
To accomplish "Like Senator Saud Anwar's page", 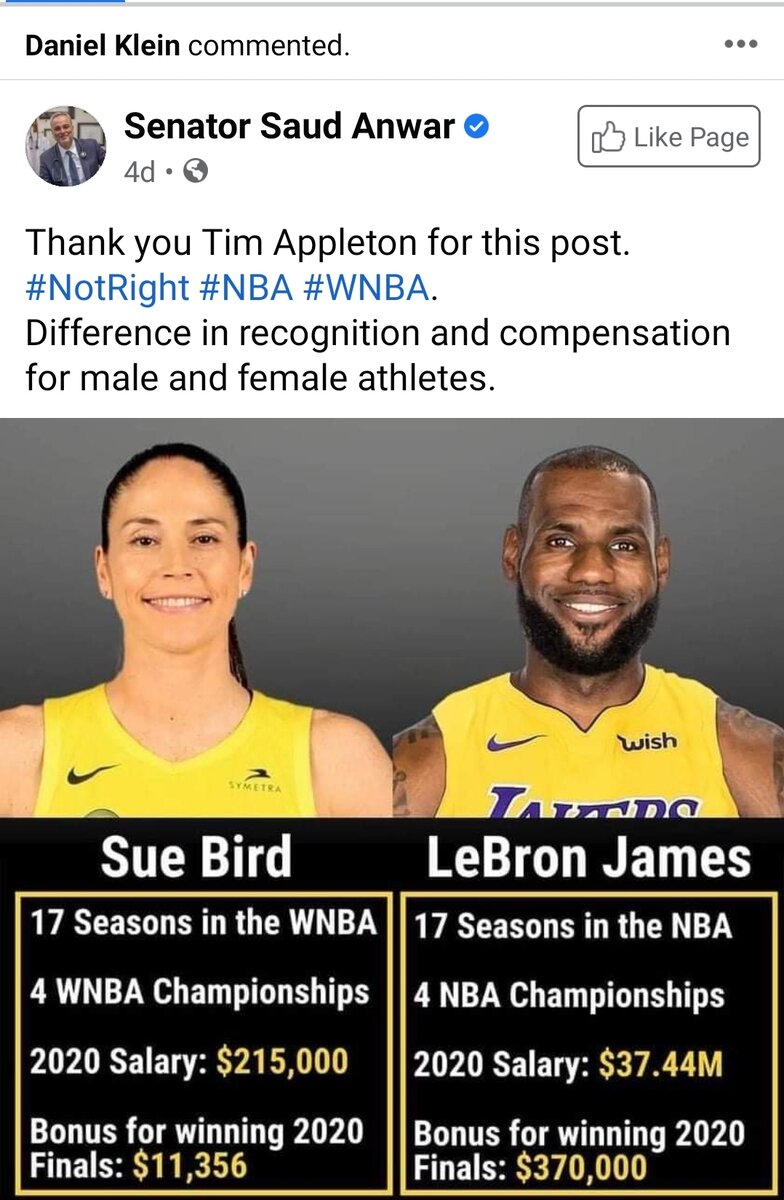I will (669, 137).
